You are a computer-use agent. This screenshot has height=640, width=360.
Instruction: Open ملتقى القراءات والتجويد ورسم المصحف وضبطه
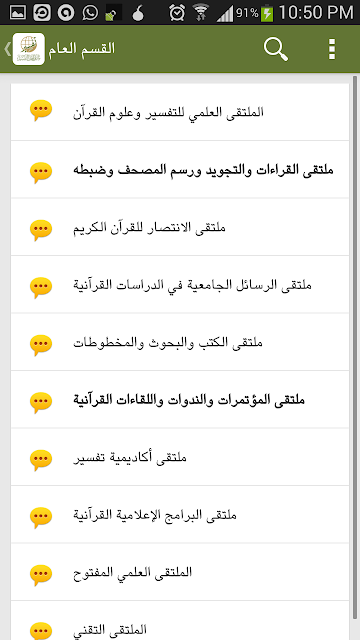point(180,170)
